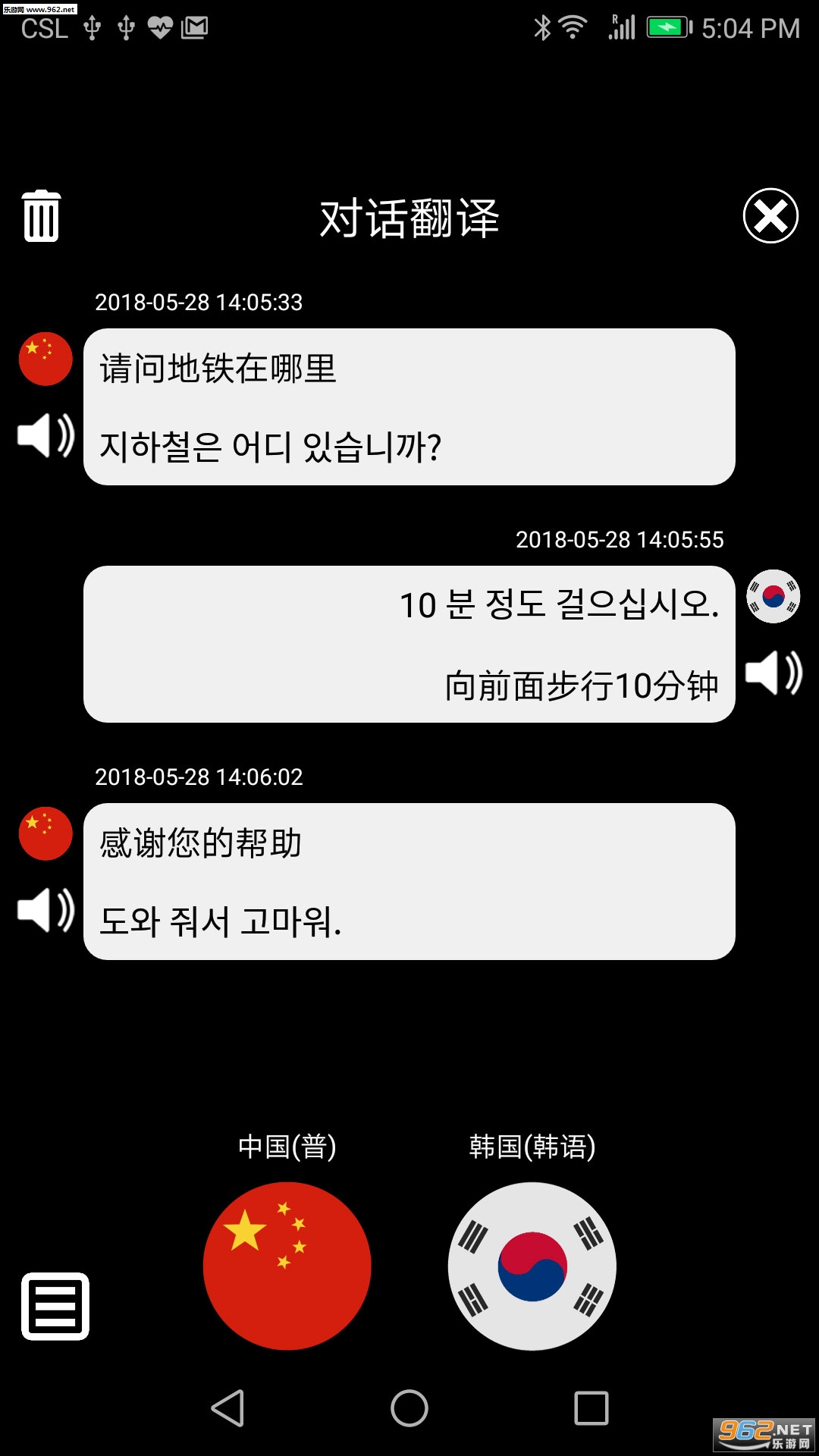Open recent apps from navigation bar

591,1408
